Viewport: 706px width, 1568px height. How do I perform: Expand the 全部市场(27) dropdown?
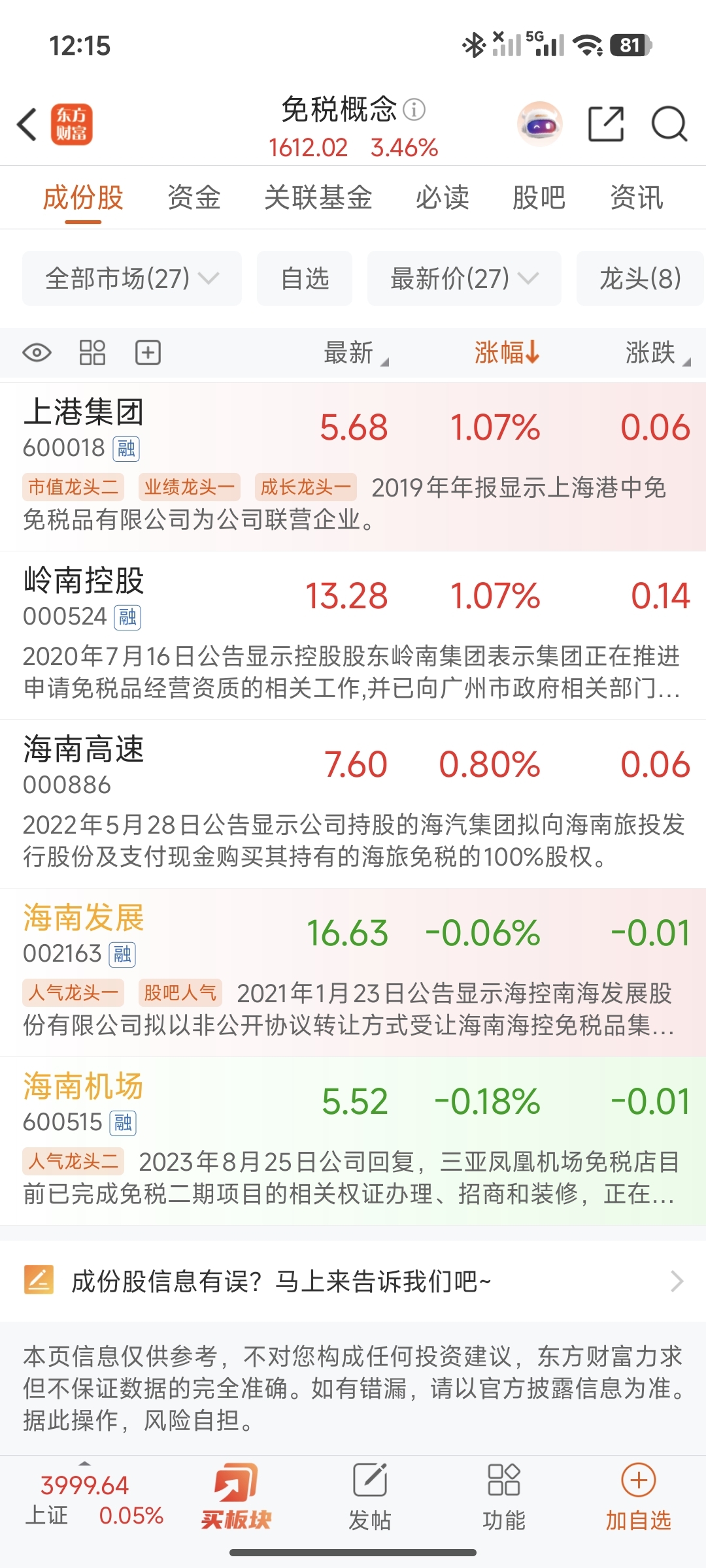[x=131, y=278]
